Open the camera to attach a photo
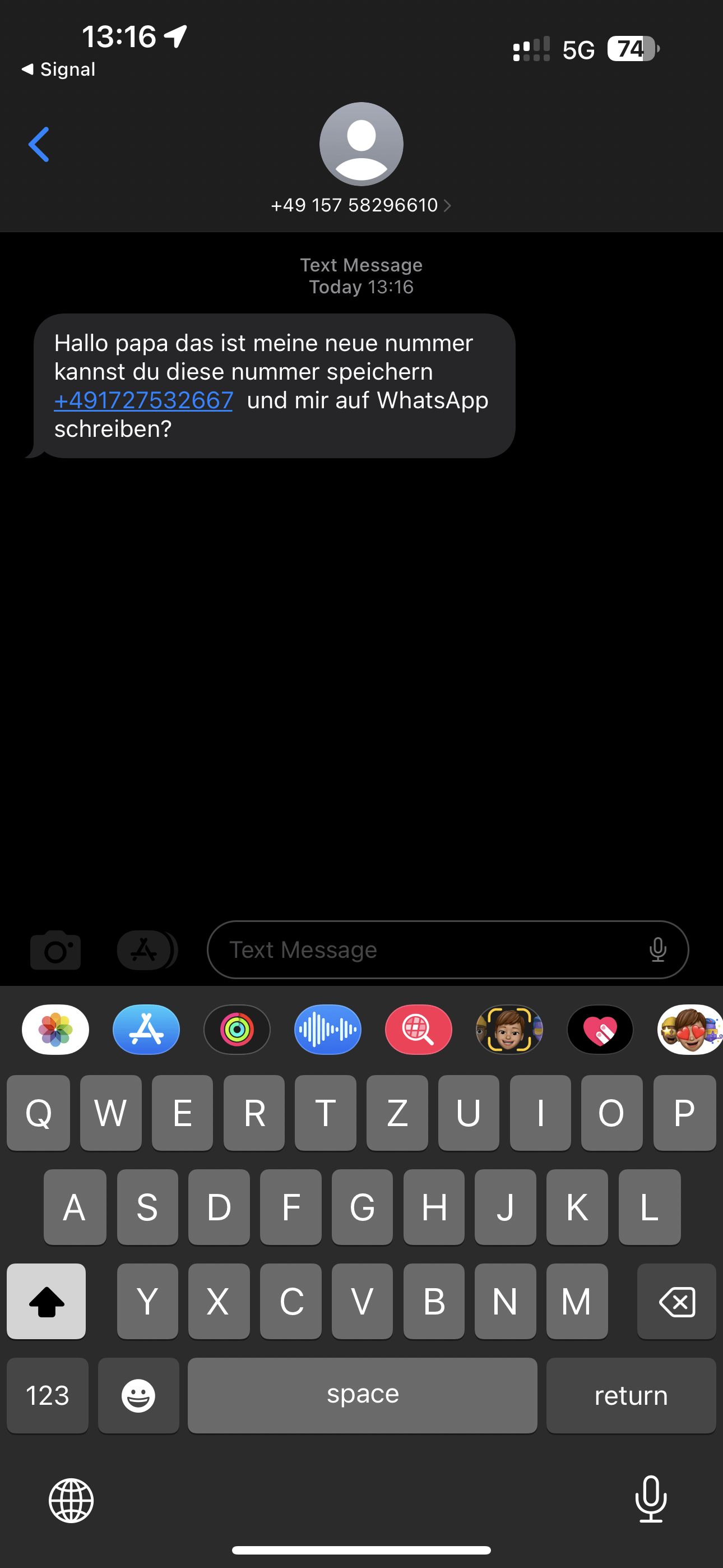723x1568 pixels. 55,949
